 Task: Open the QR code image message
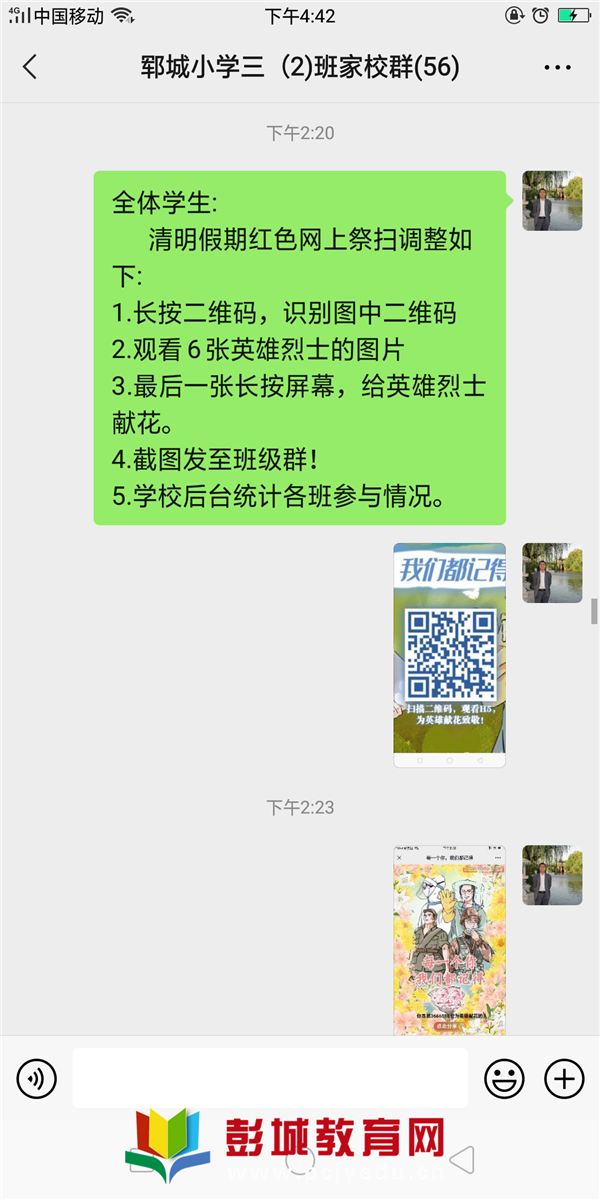449,655
